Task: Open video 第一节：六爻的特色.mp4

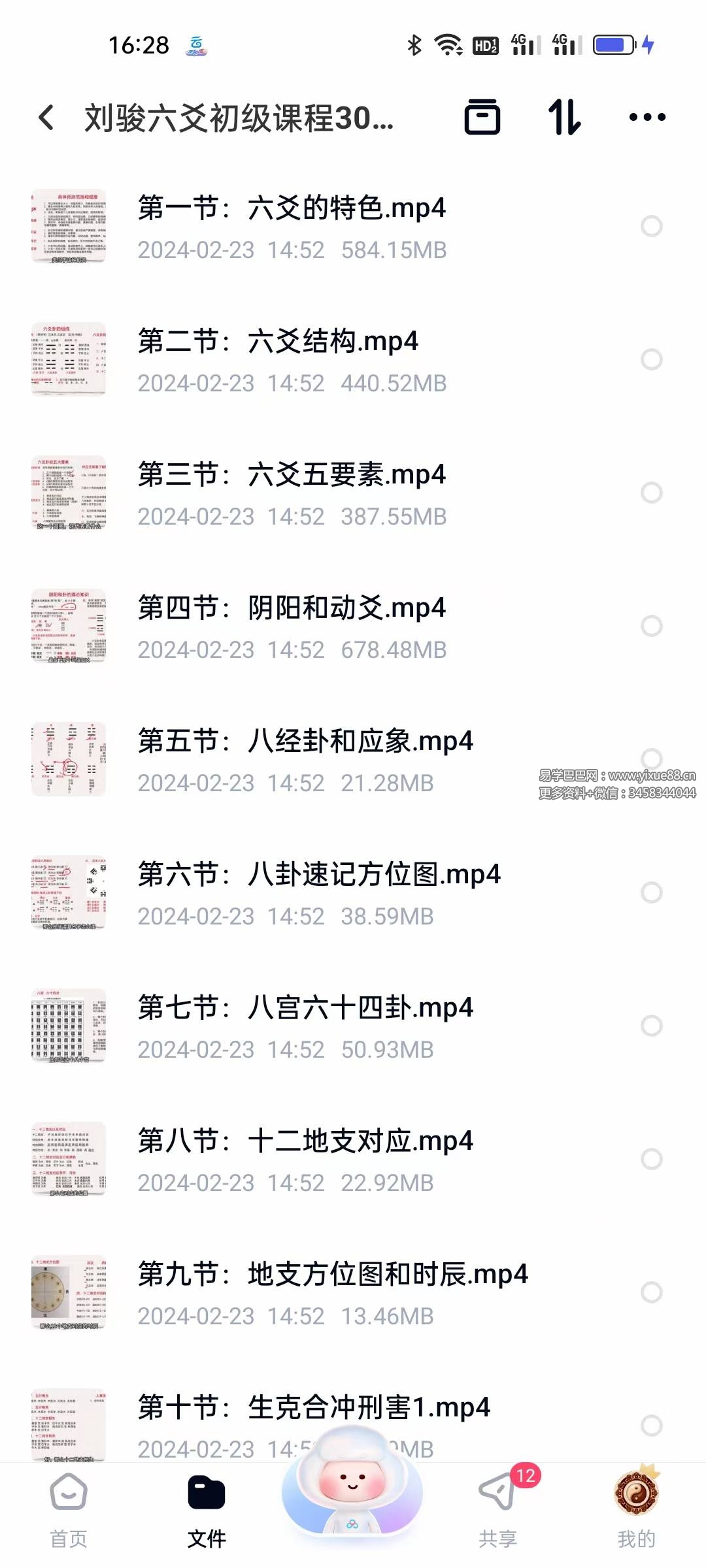Action: coord(292,209)
